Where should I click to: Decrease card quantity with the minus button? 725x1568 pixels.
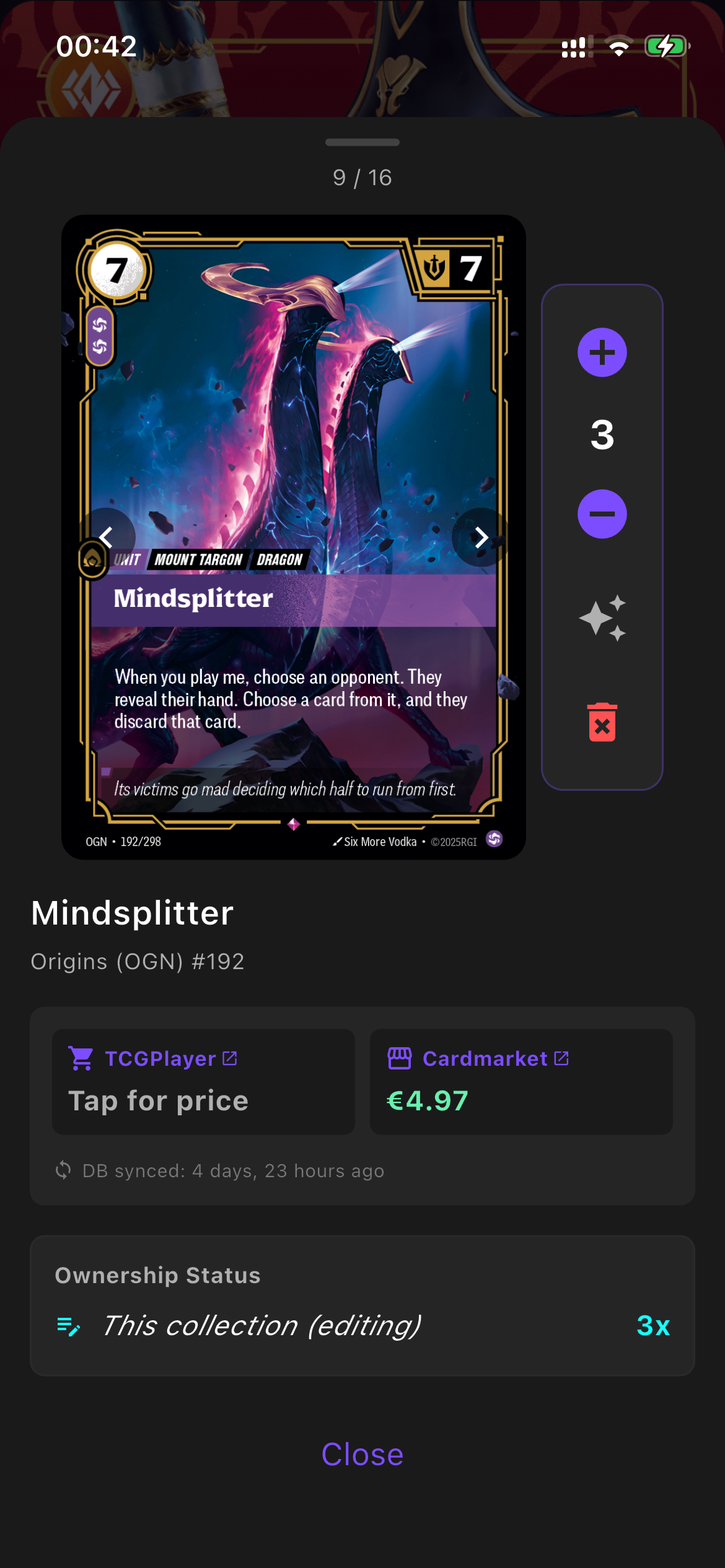coord(602,513)
